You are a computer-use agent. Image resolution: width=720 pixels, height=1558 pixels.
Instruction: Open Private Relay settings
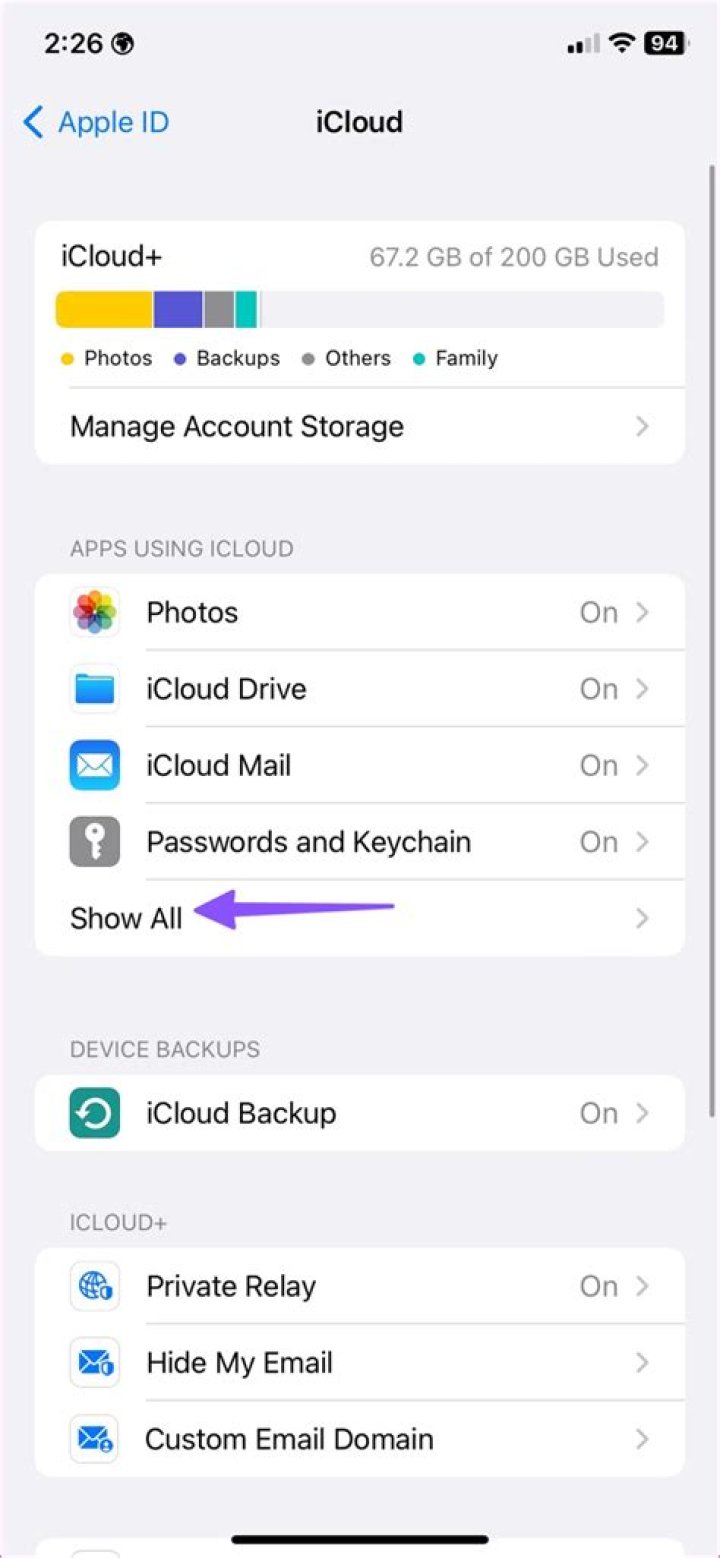[360, 1286]
